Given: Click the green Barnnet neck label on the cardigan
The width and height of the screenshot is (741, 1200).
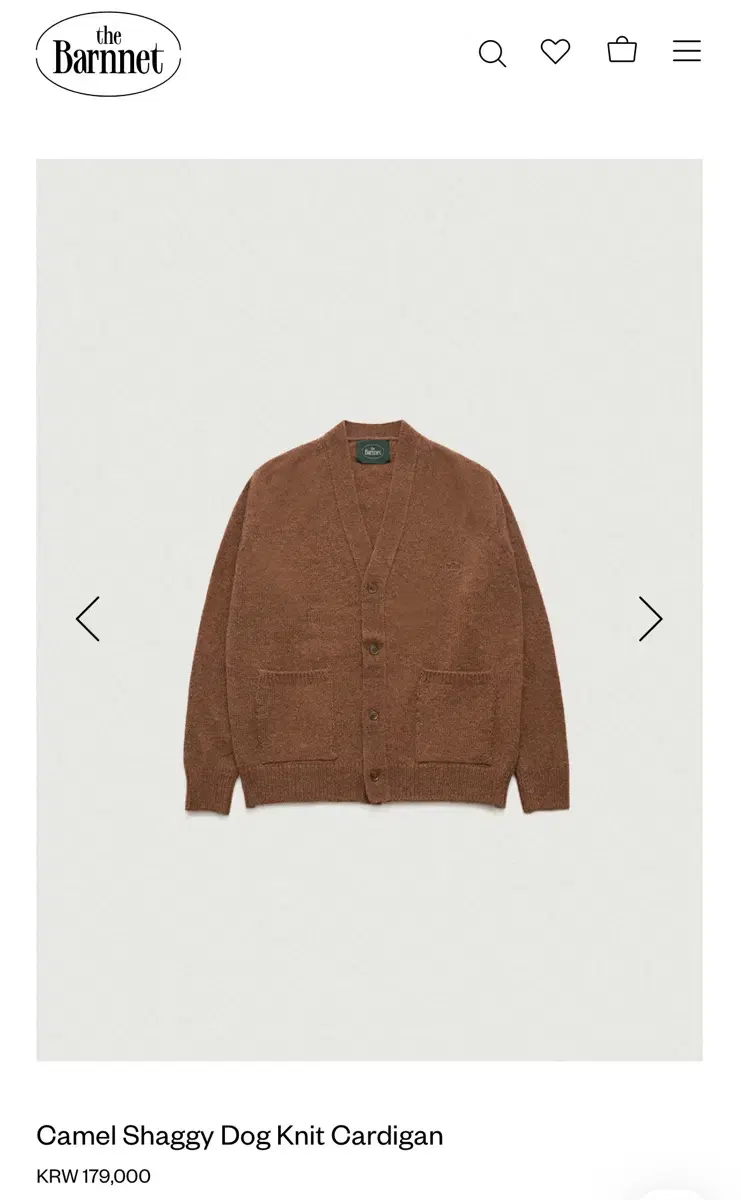Looking at the screenshot, I should point(370,454).
